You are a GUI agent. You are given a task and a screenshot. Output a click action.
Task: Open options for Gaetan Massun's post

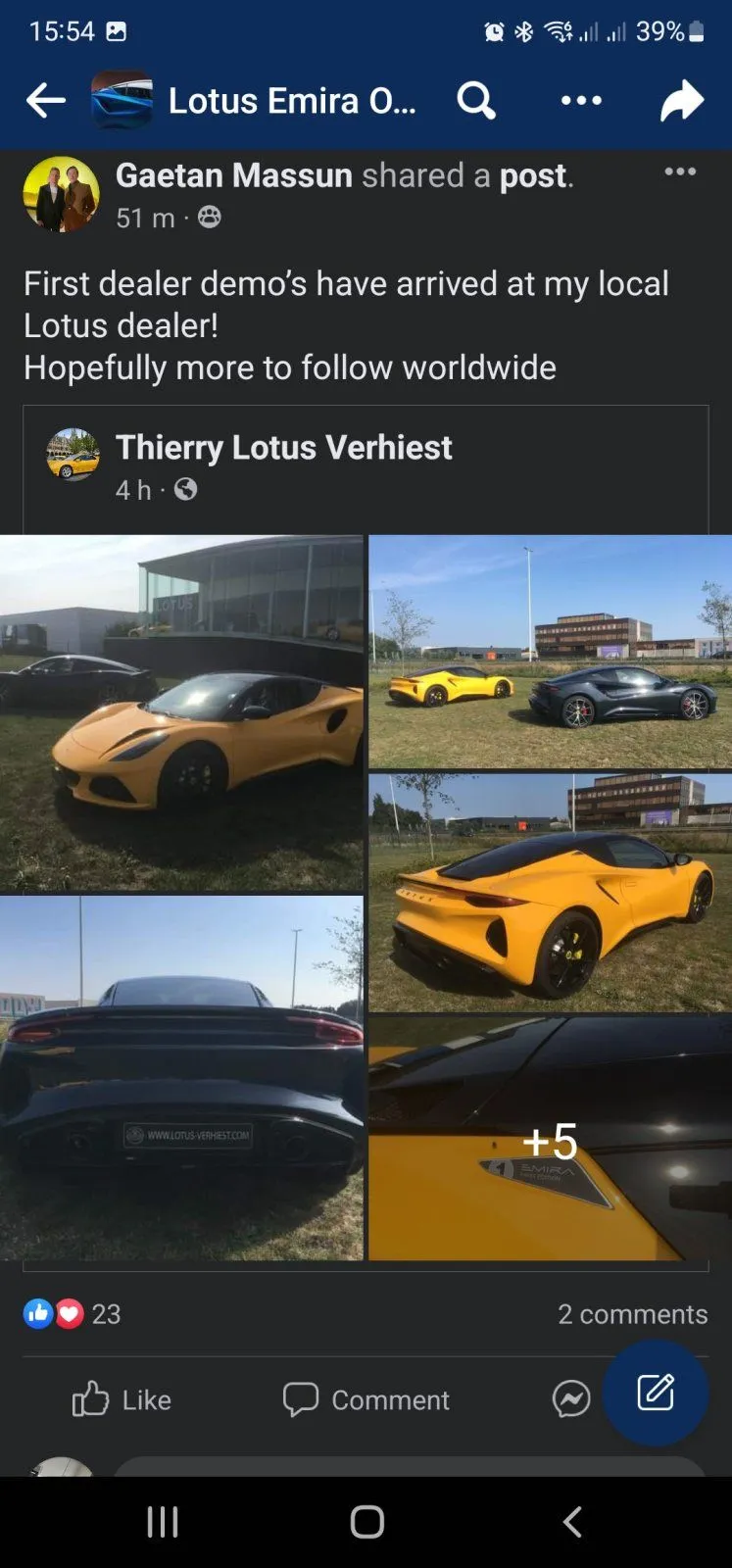coord(680,172)
